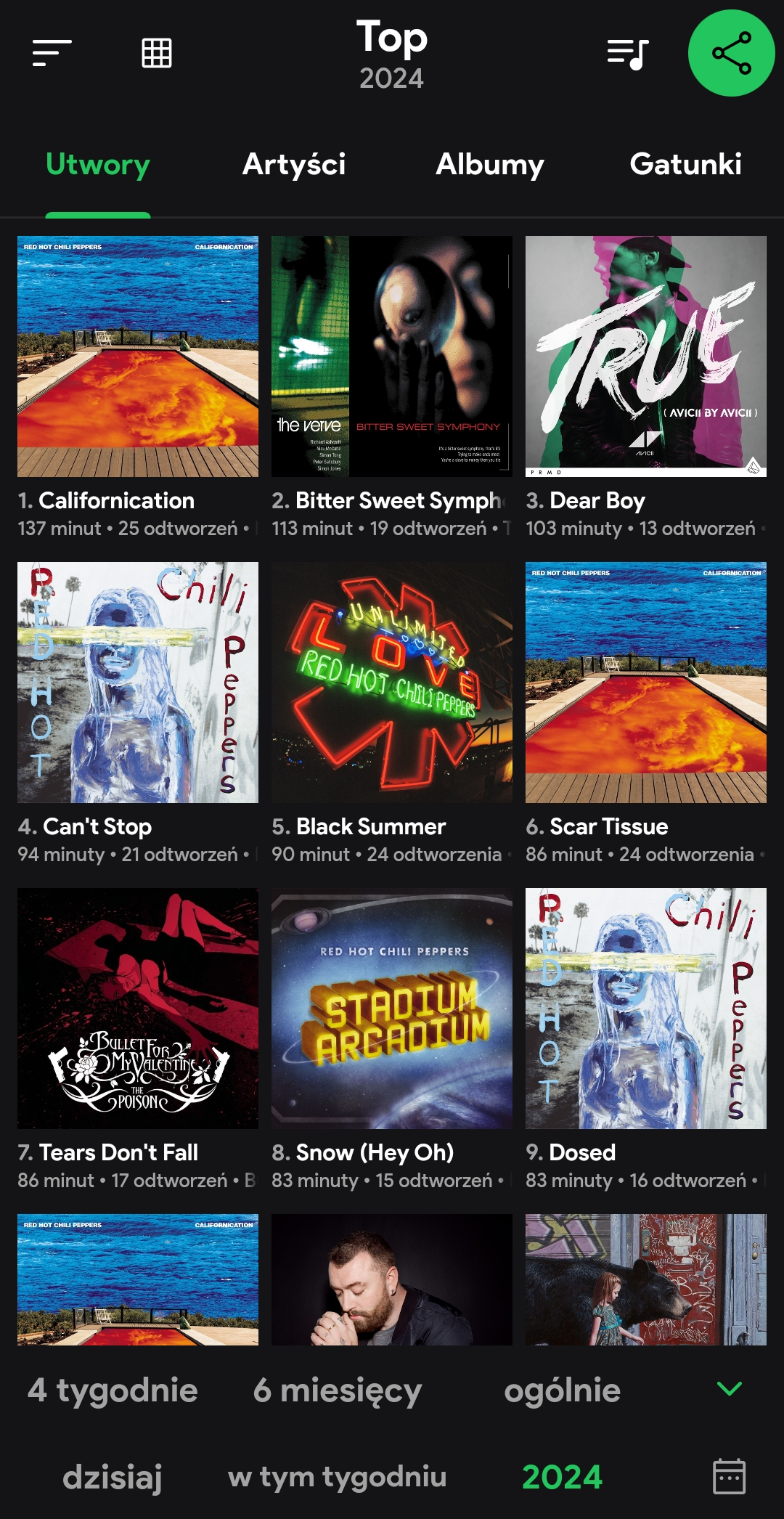Select the ogólnie time range
Viewport: 784px width, 1519px height.
click(563, 1390)
